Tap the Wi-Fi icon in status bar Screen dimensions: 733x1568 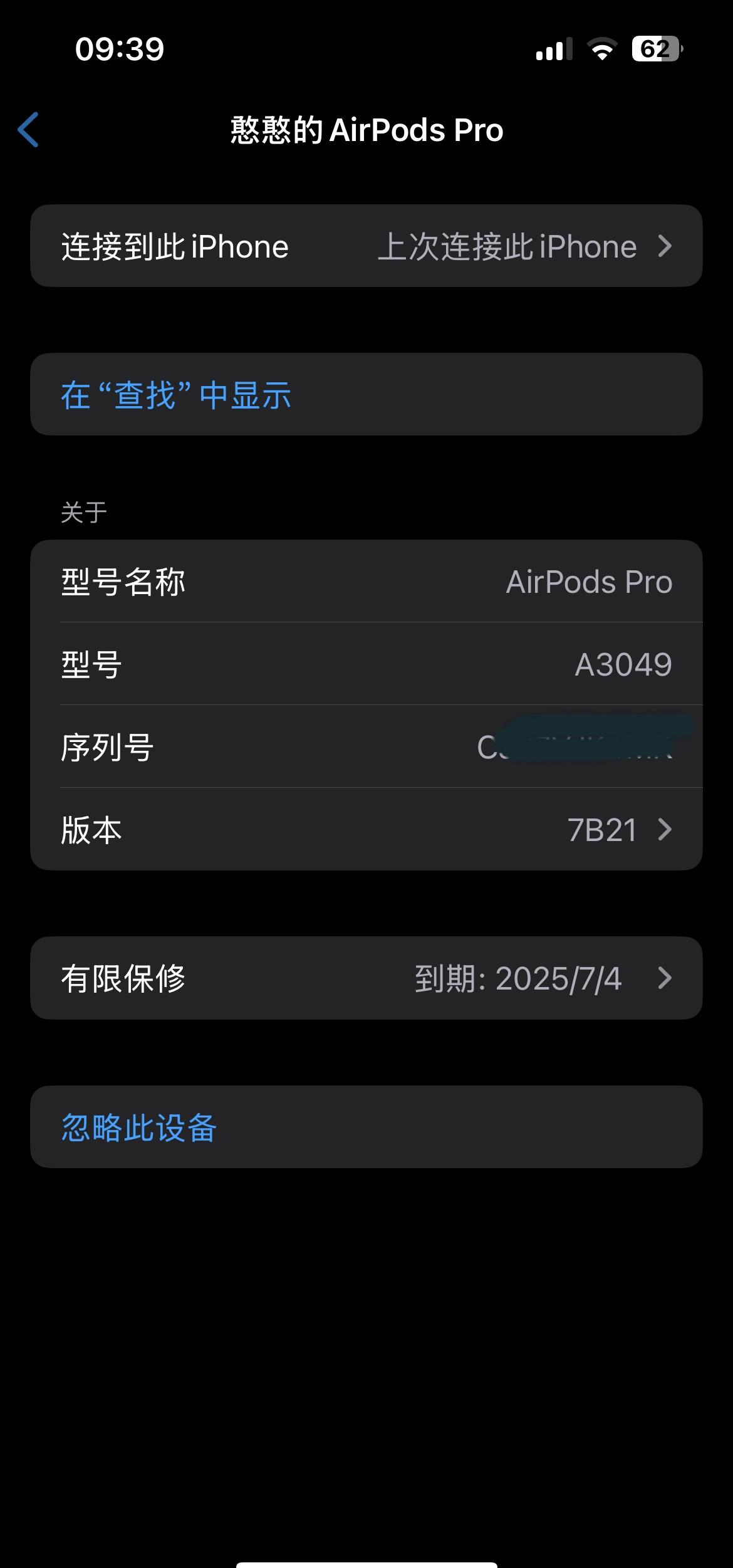click(x=601, y=50)
